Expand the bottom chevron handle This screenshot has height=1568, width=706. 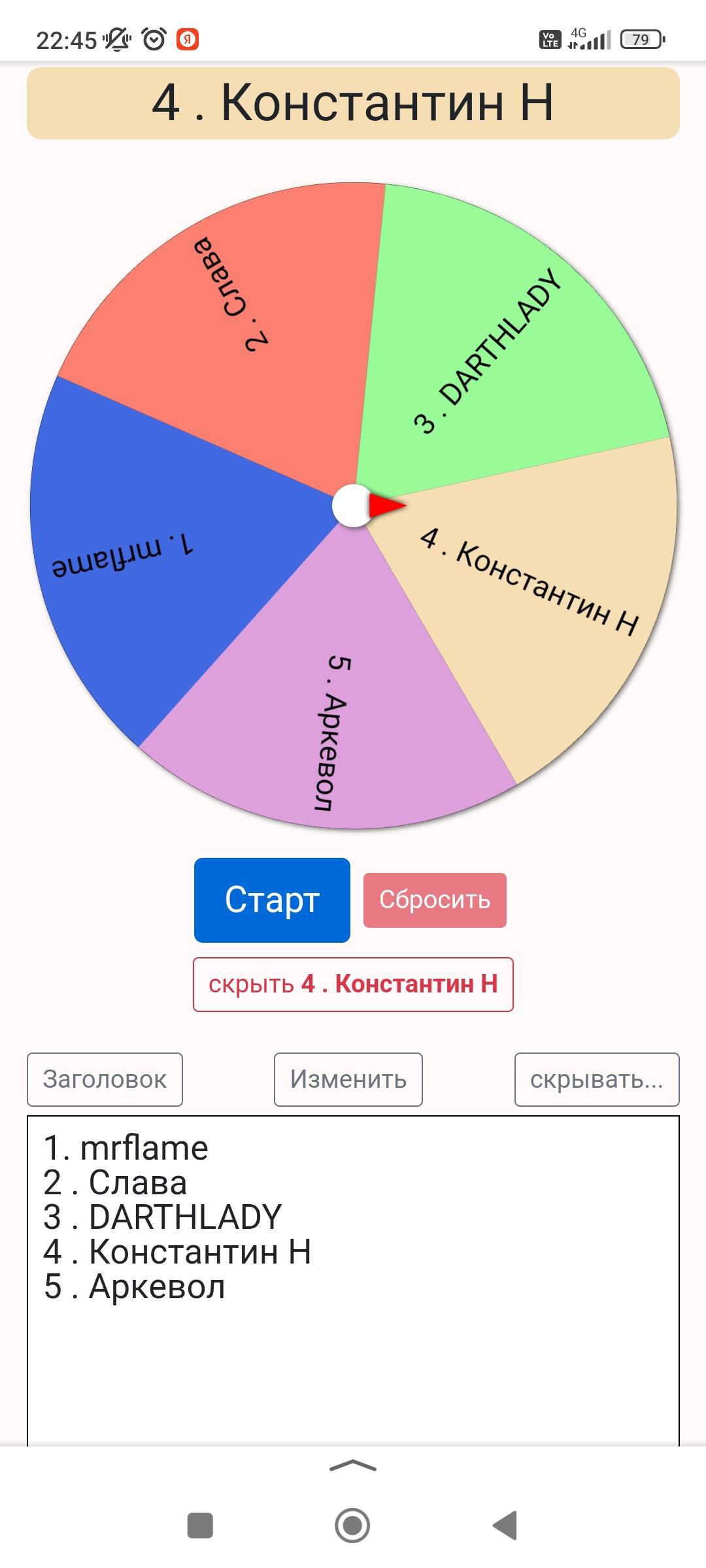pos(353,1466)
